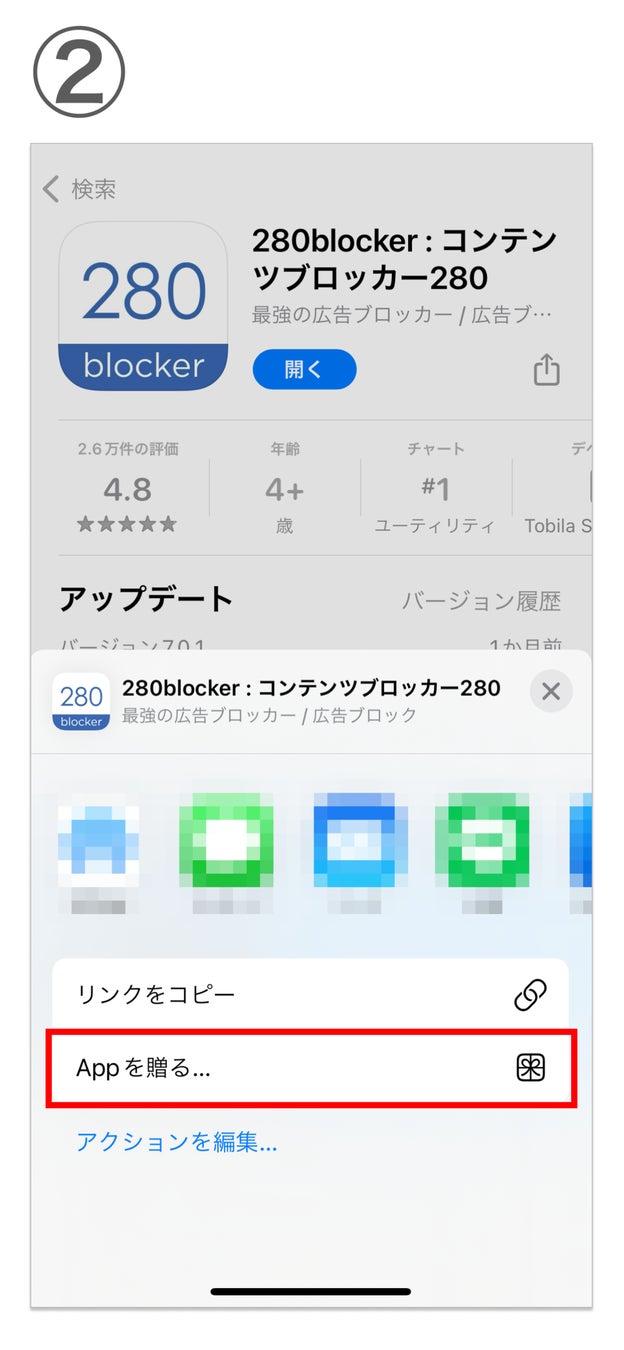
Task: Close the 280blocker share sheet
Action: [550, 691]
